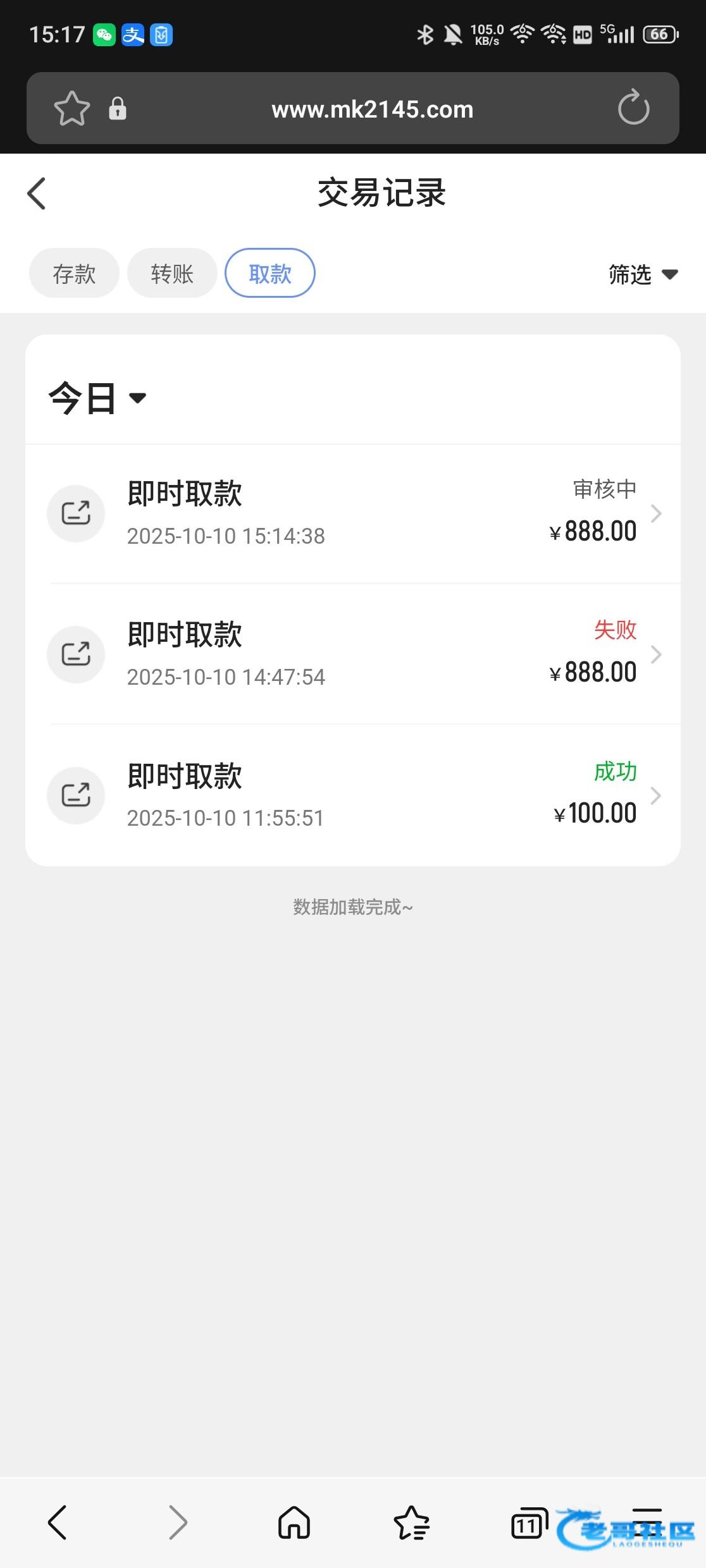Expand the 今日 date range dropdown

point(98,398)
